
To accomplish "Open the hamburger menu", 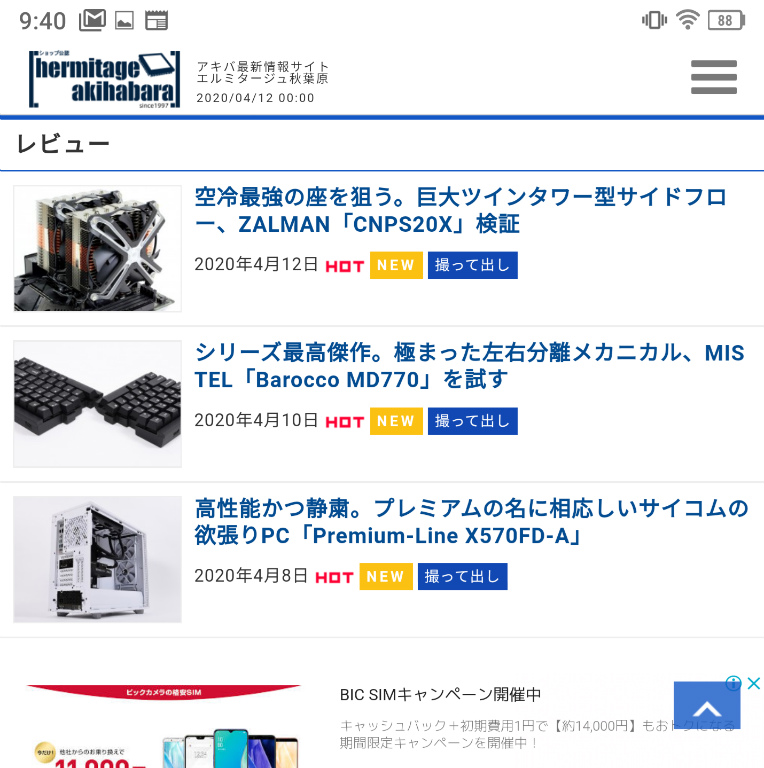I will pyautogui.click(x=713, y=77).
